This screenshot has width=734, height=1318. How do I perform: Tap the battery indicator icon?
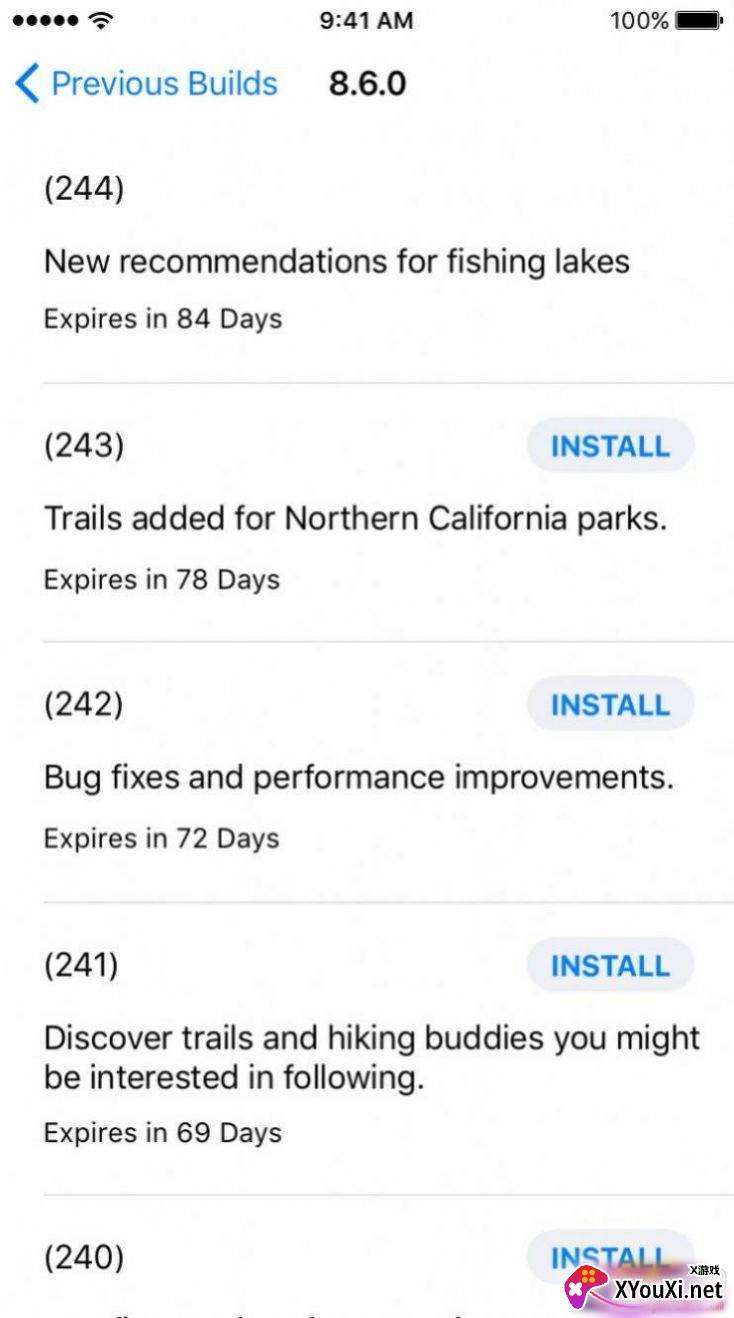tap(697, 18)
